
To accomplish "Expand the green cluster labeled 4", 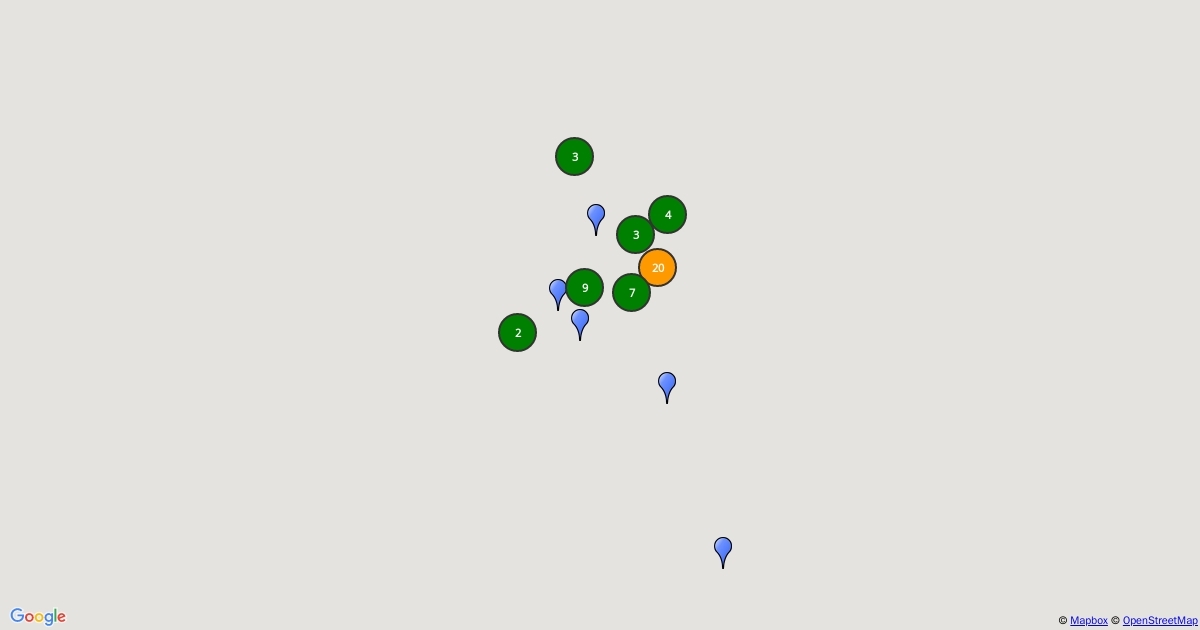I will click(667, 215).
